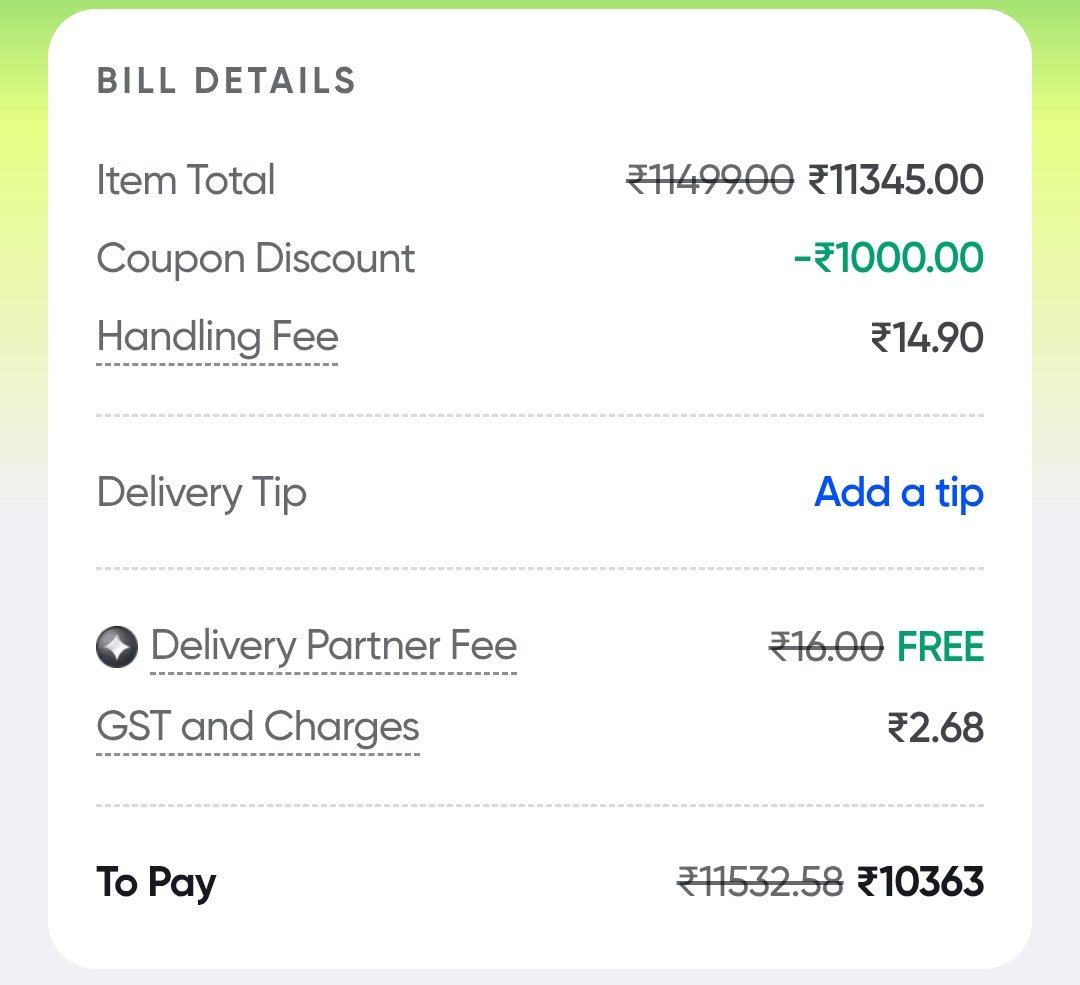This screenshot has width=1080, height=985.
Task: Open the Handling Fee explanation
Action: 217,338
